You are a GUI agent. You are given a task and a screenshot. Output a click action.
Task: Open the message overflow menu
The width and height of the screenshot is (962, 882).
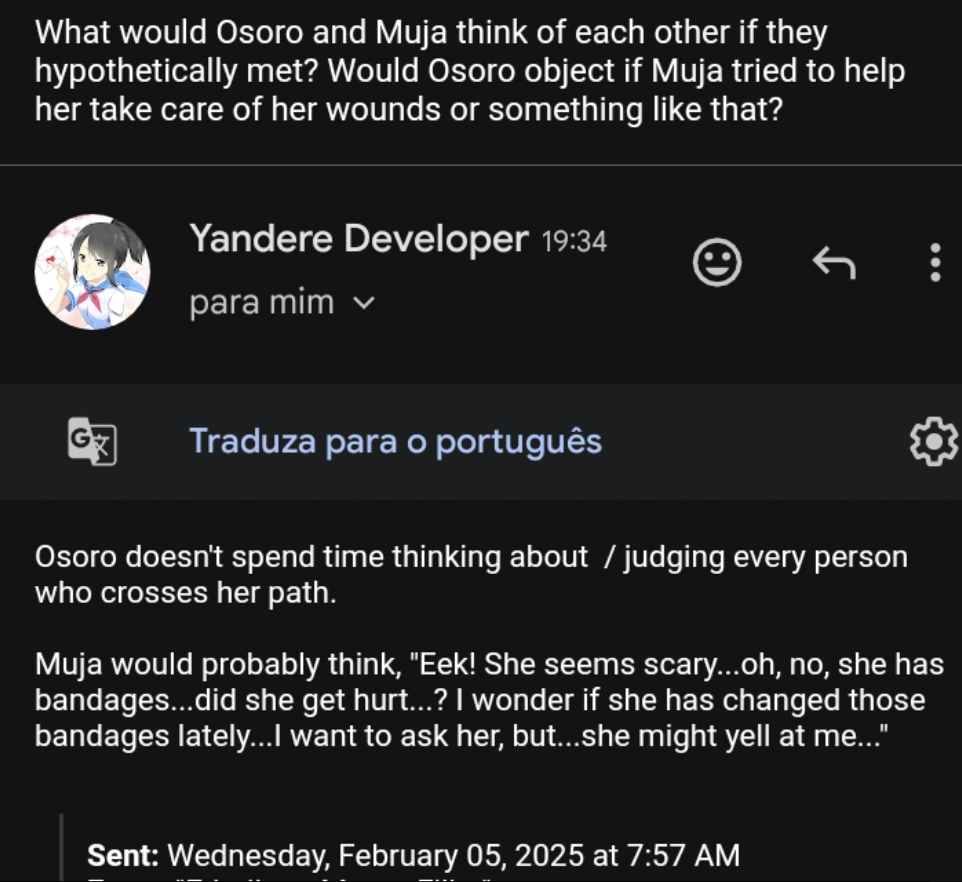pos(935,263)
